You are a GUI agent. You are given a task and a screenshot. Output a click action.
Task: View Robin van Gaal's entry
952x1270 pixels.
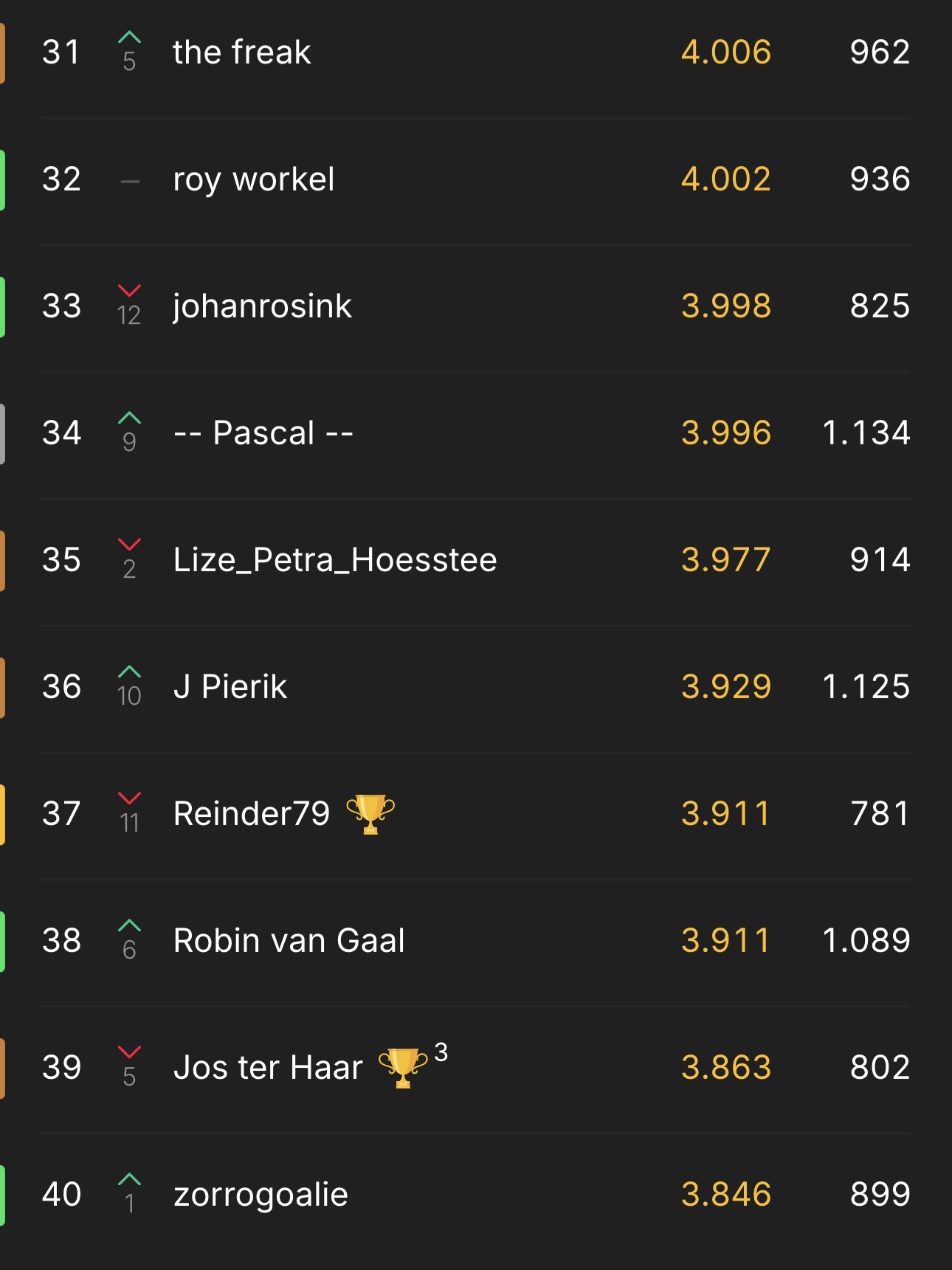click(x=476, y=942)
